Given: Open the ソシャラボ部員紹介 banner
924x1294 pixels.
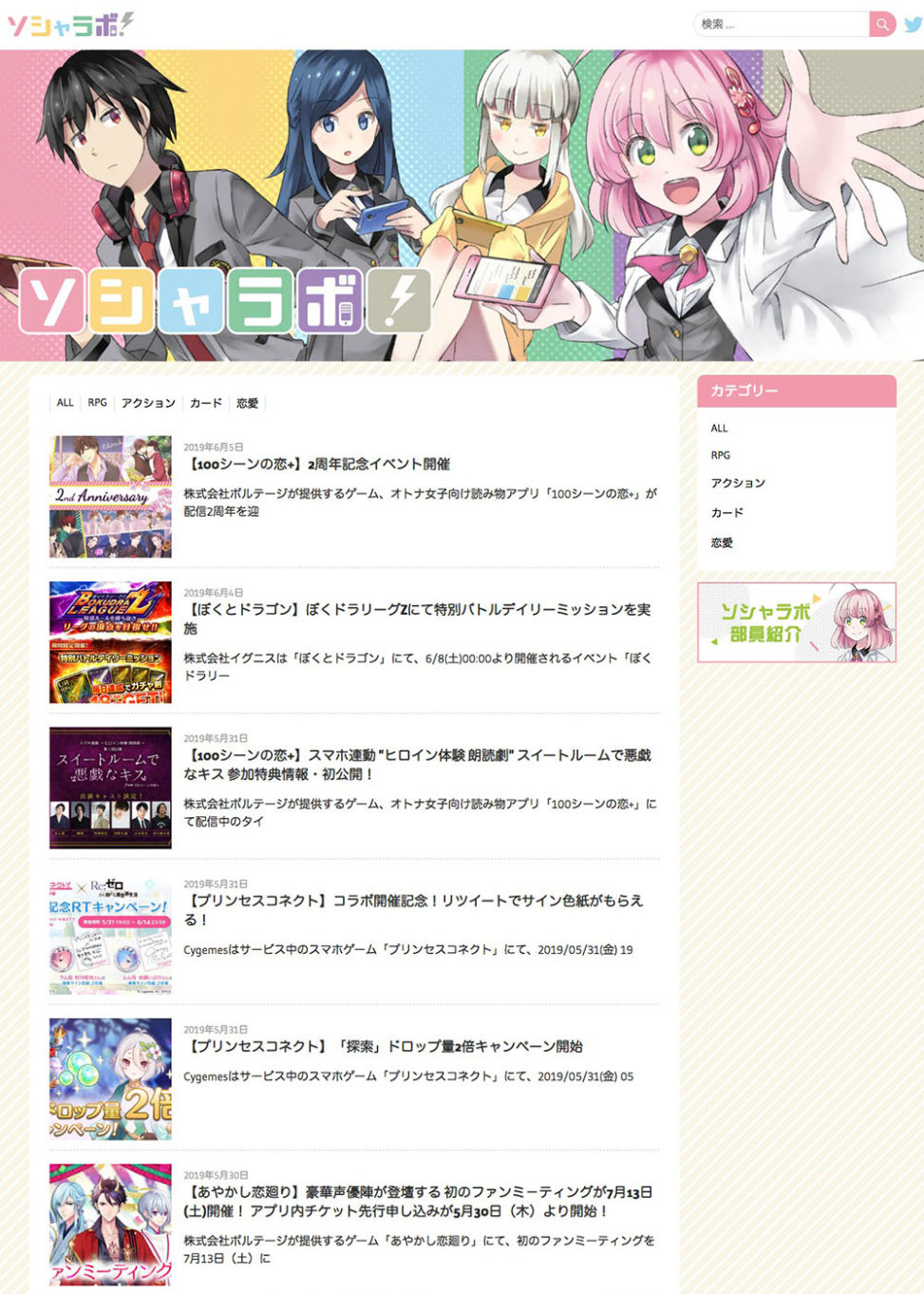Looking at the screenshot, I should coord(796,622).
